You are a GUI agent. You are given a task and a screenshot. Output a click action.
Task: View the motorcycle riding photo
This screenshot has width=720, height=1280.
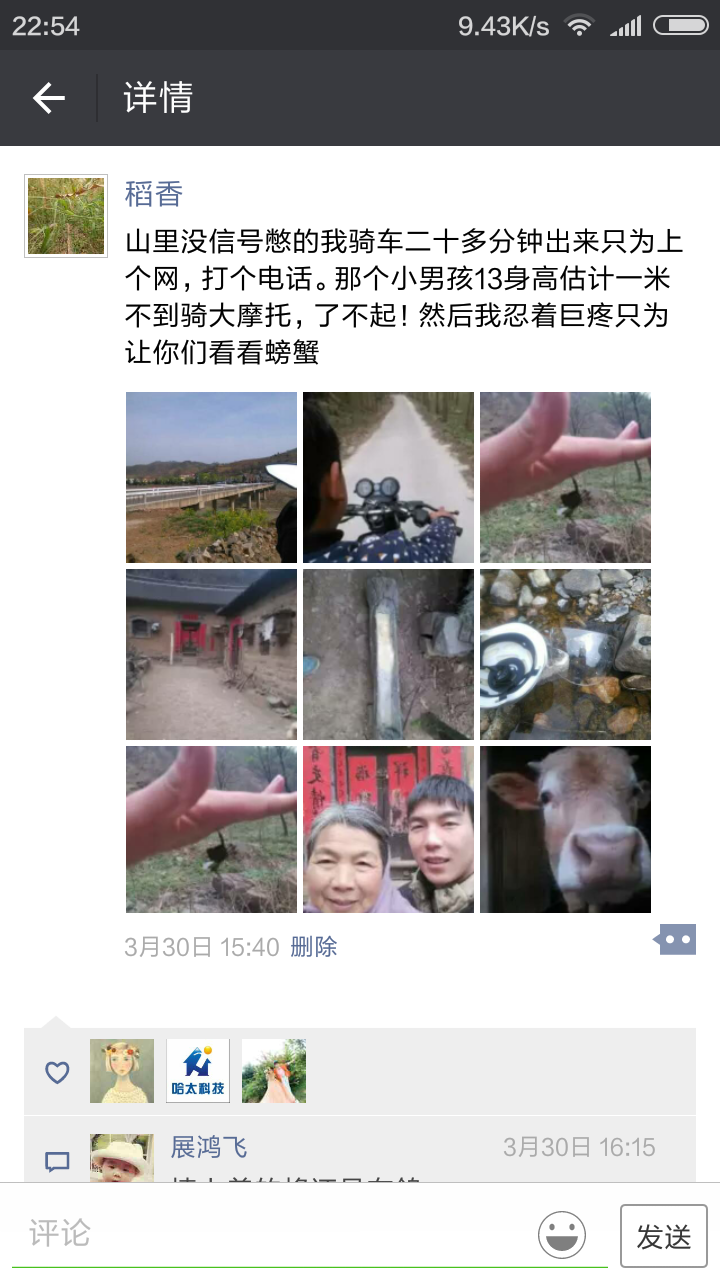point(388,477)
